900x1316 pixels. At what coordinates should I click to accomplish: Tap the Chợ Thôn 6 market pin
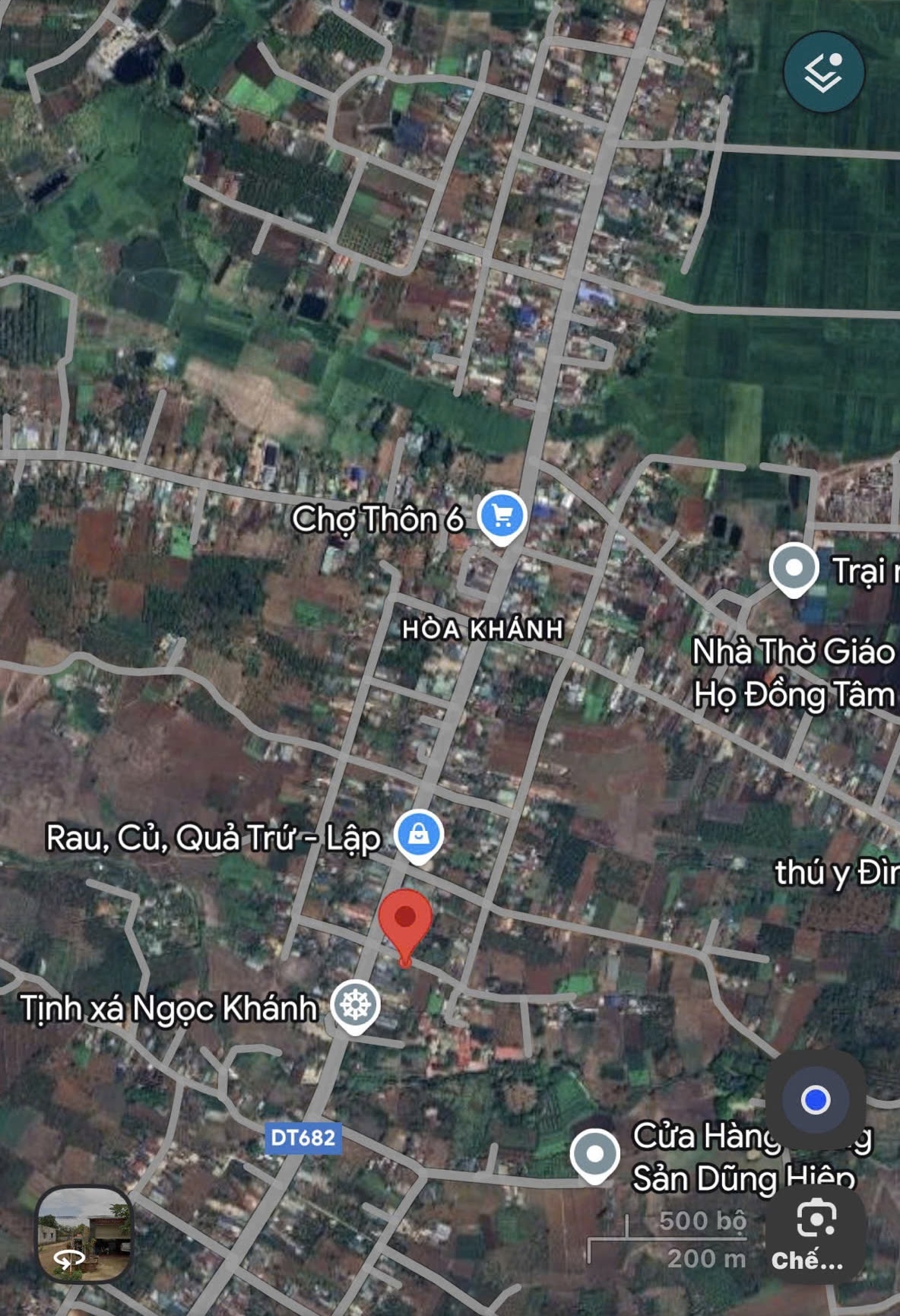502,517
